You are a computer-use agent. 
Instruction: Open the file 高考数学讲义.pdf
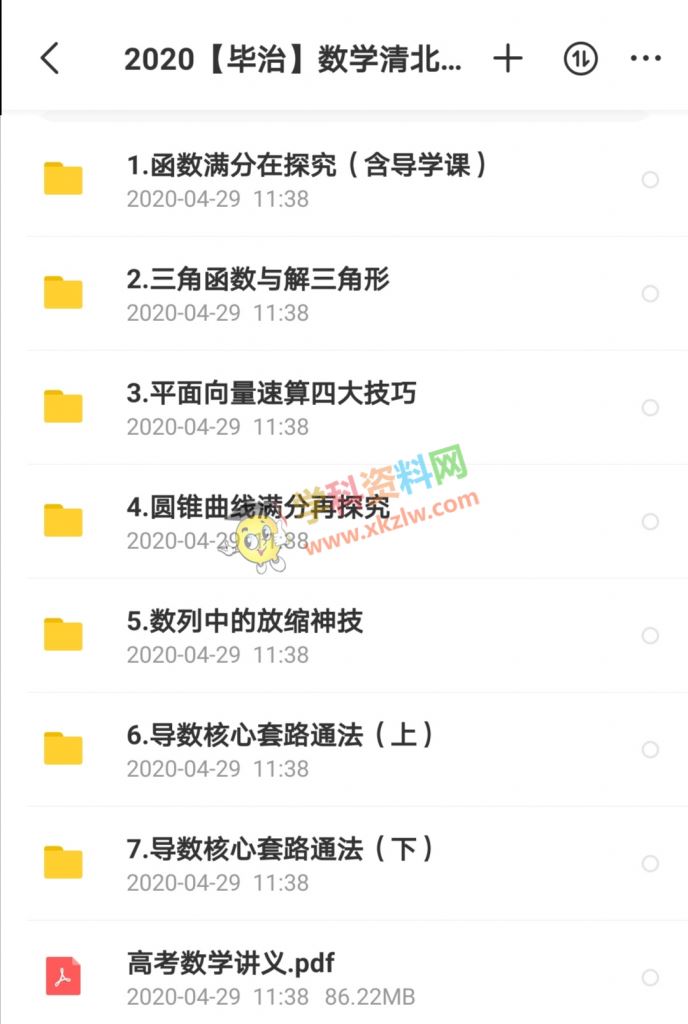tap(231, 964)
